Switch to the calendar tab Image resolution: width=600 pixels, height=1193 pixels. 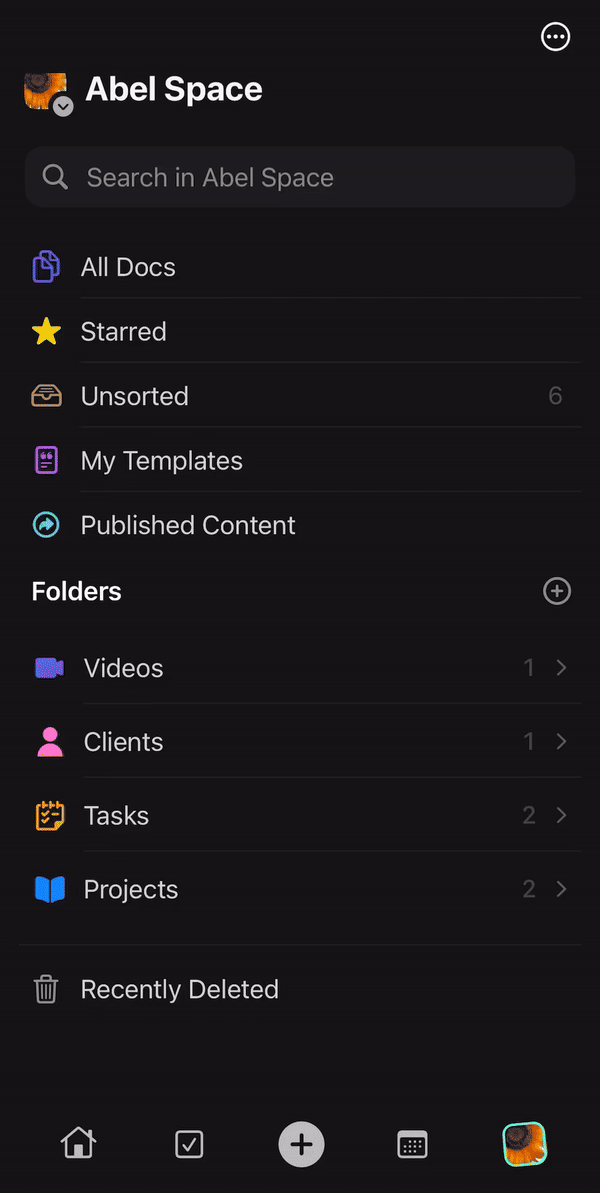click(412, 1144)
